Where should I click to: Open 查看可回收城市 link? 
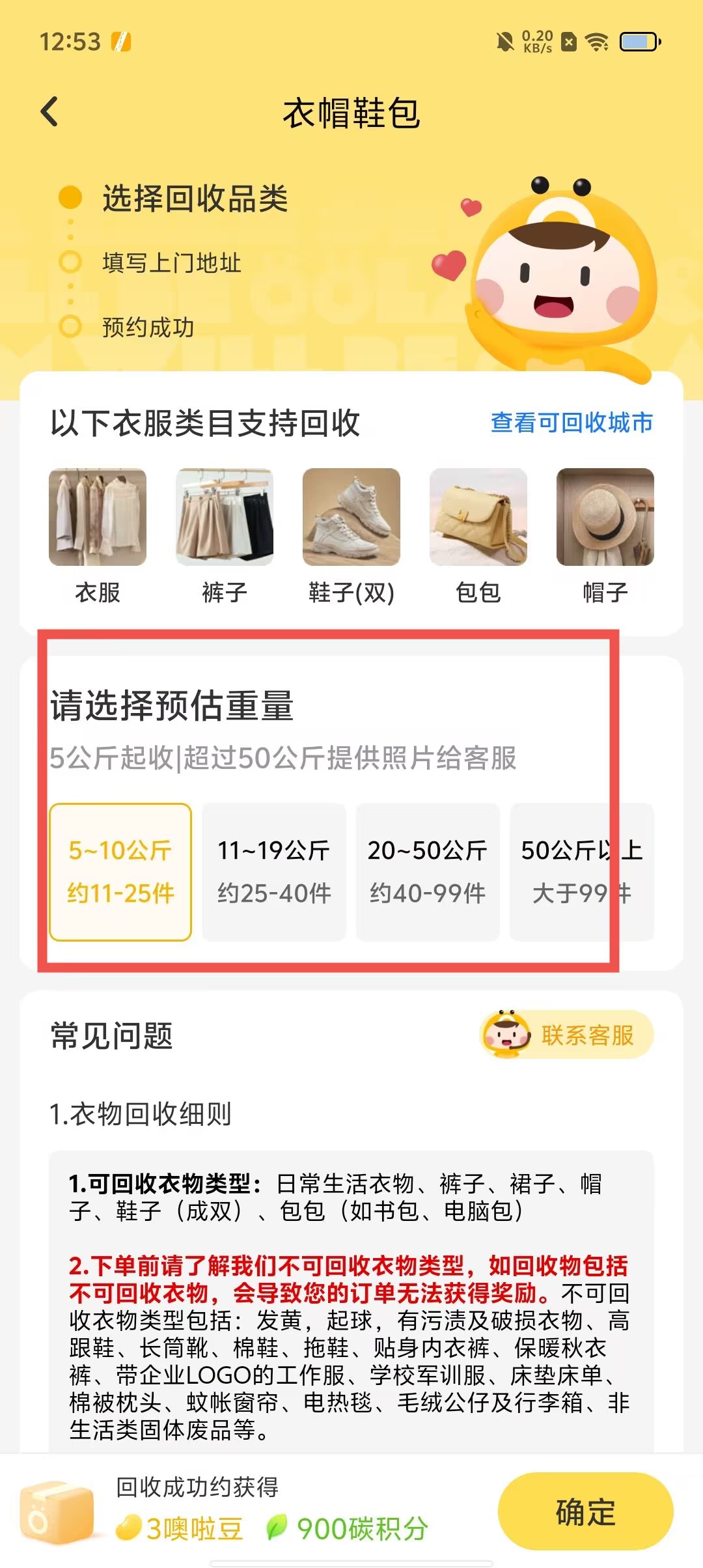[x=572, y=423]
